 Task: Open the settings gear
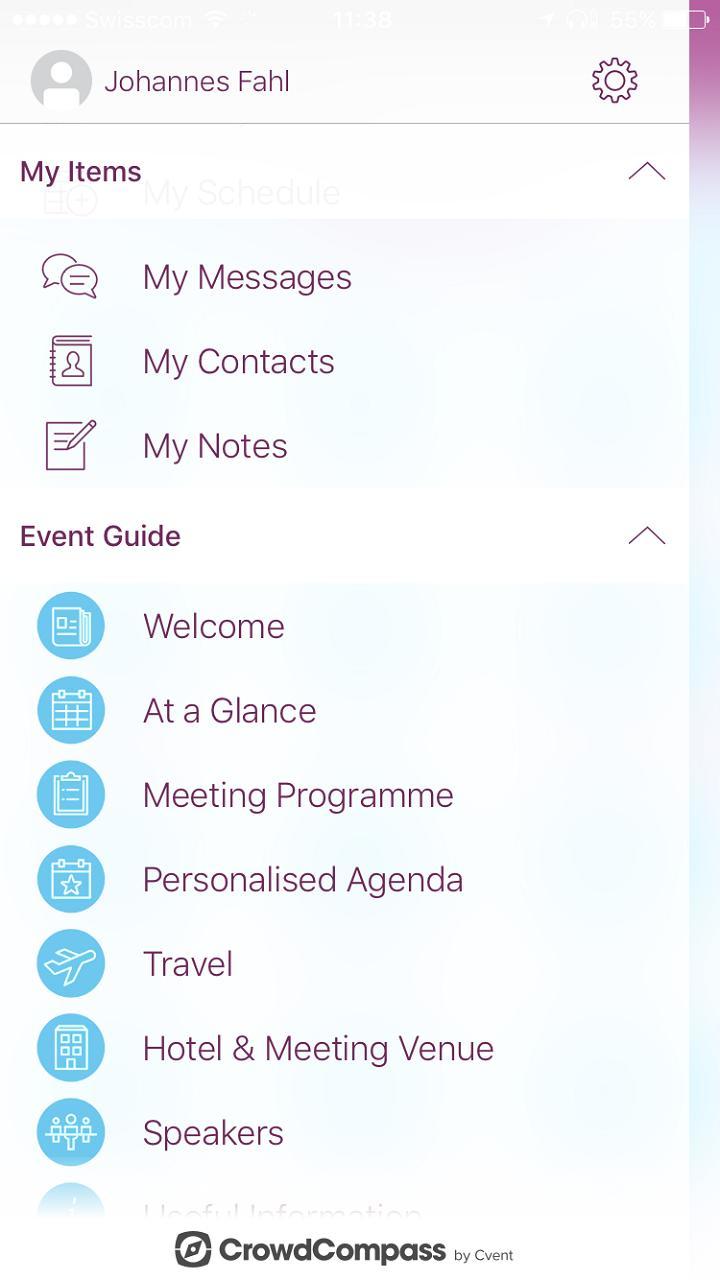coord(614,80)
